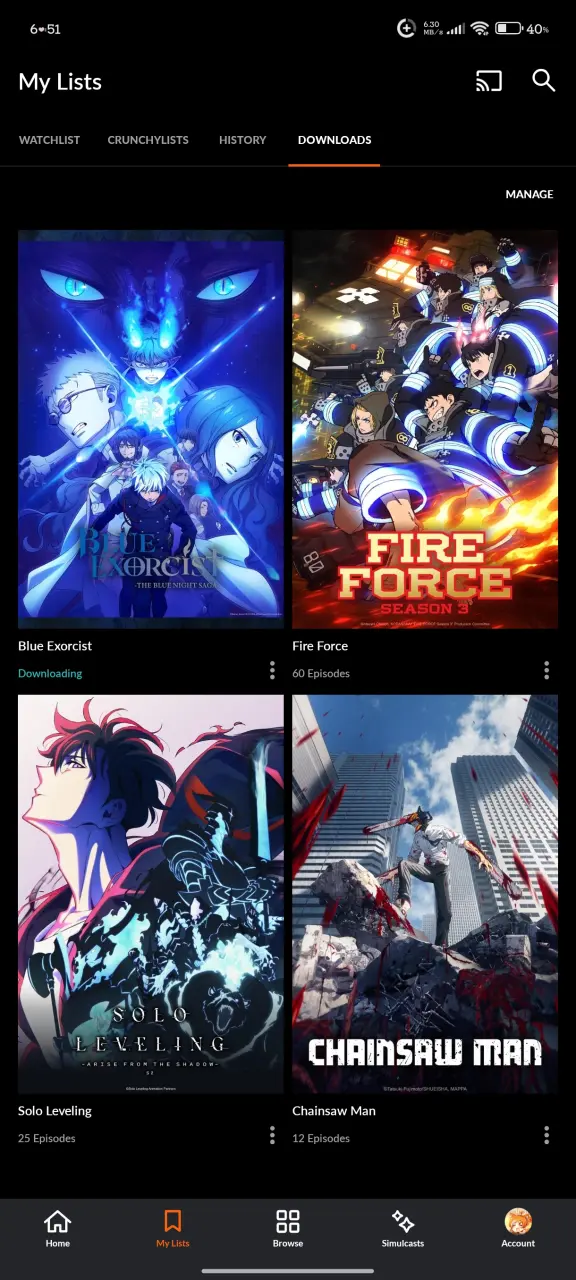Open the History tab

243,140
